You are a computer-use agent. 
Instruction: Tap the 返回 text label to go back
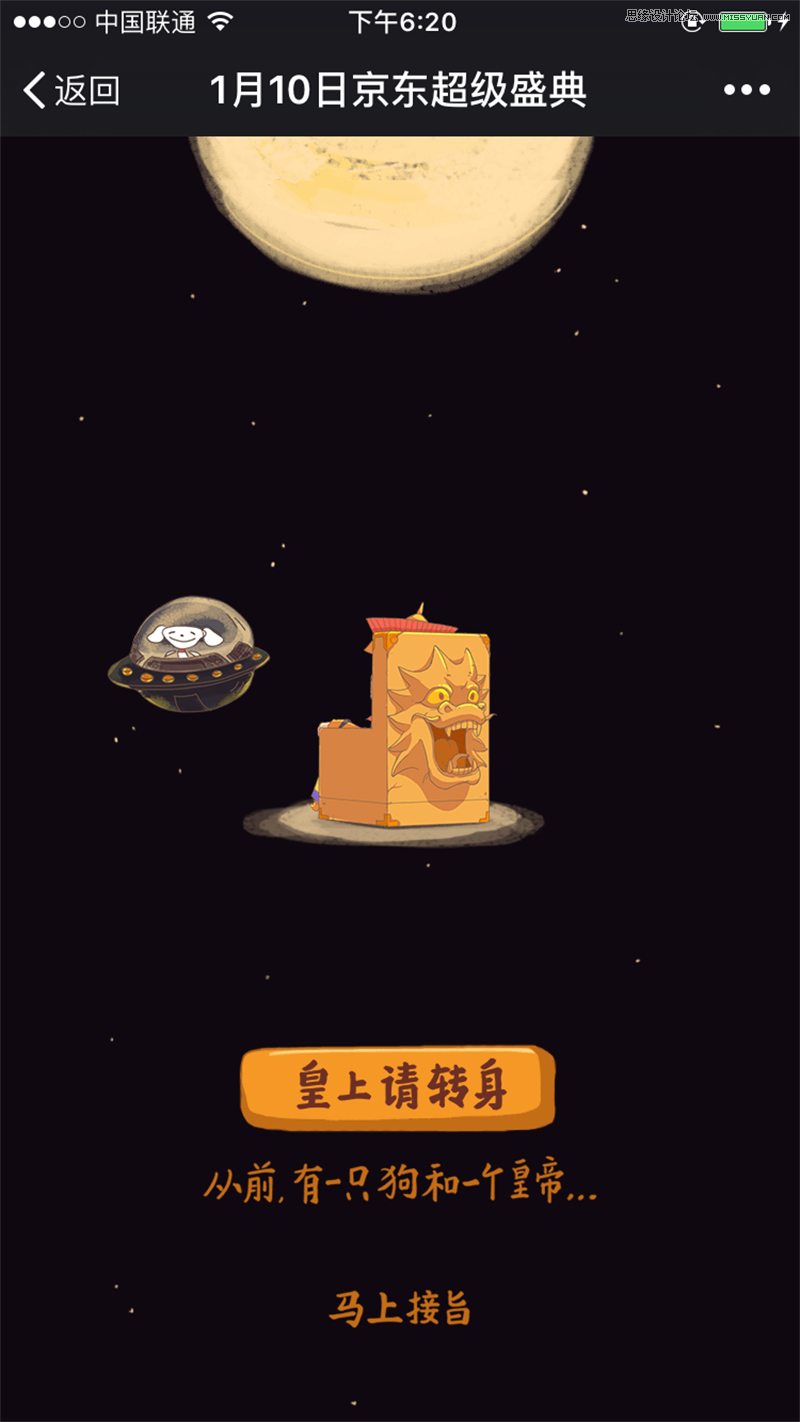pyautogui.click(x=85, y=90)
